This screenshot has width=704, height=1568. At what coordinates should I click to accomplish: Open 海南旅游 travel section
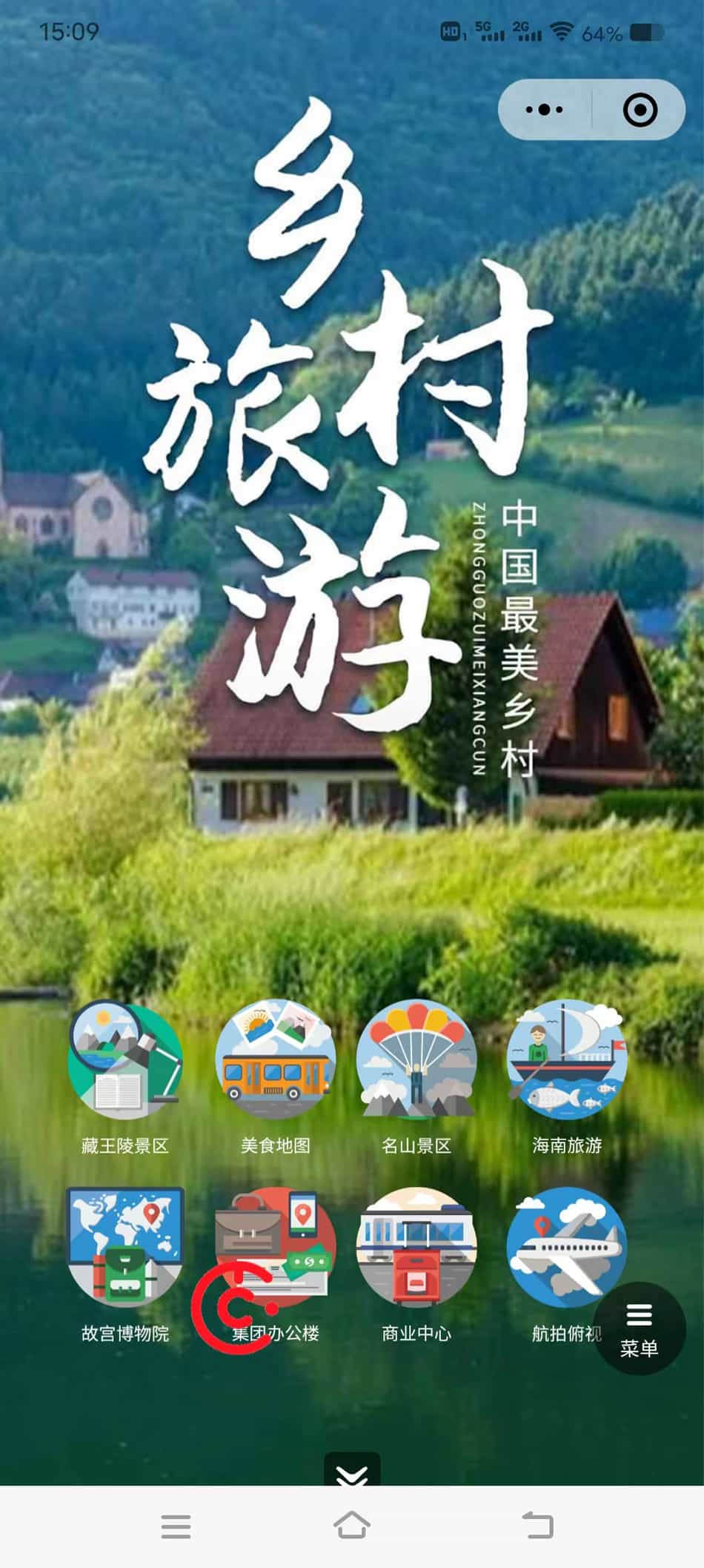[x=567, y=1061]
